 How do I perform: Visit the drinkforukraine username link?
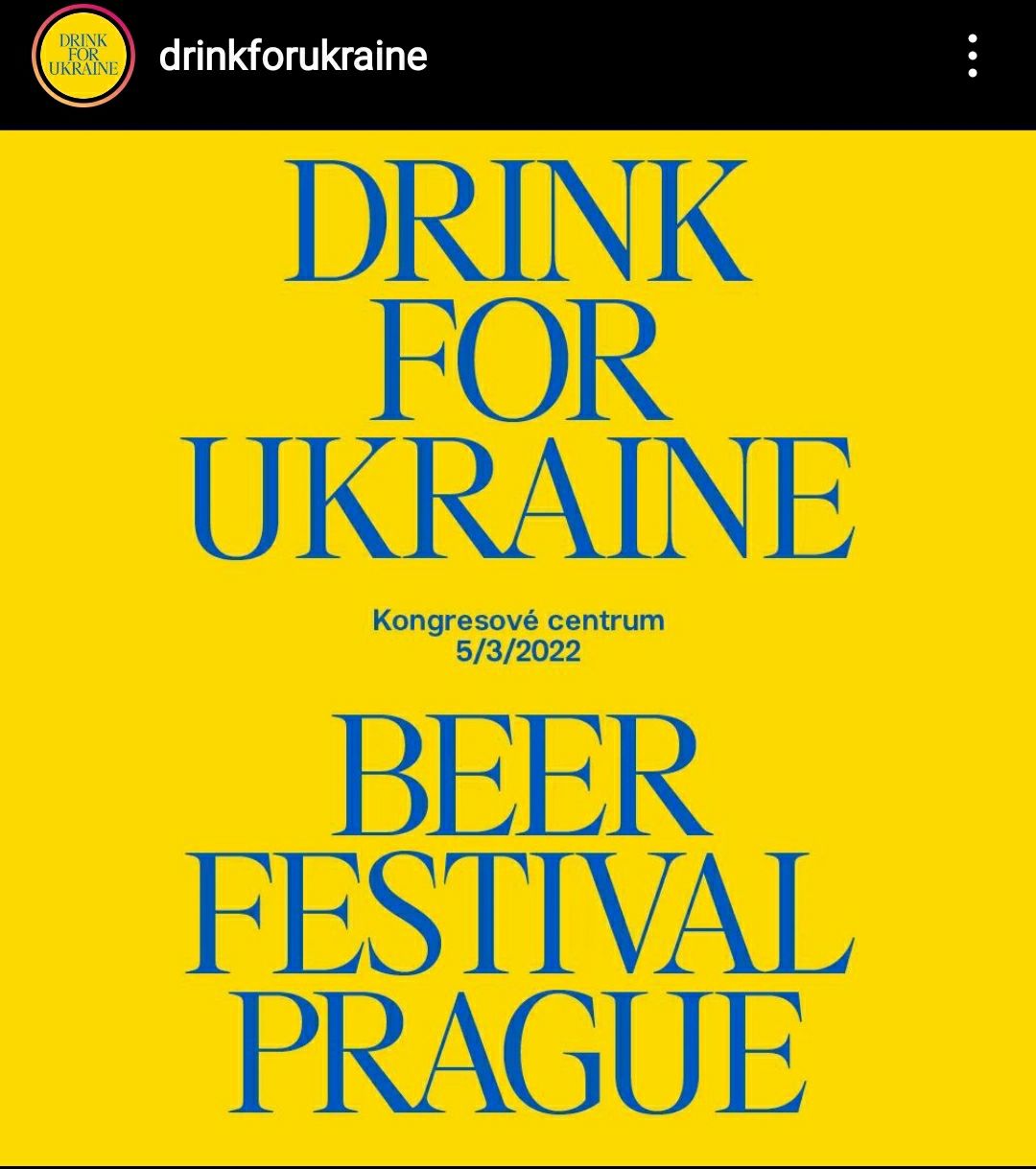click(x=293, y=56)
